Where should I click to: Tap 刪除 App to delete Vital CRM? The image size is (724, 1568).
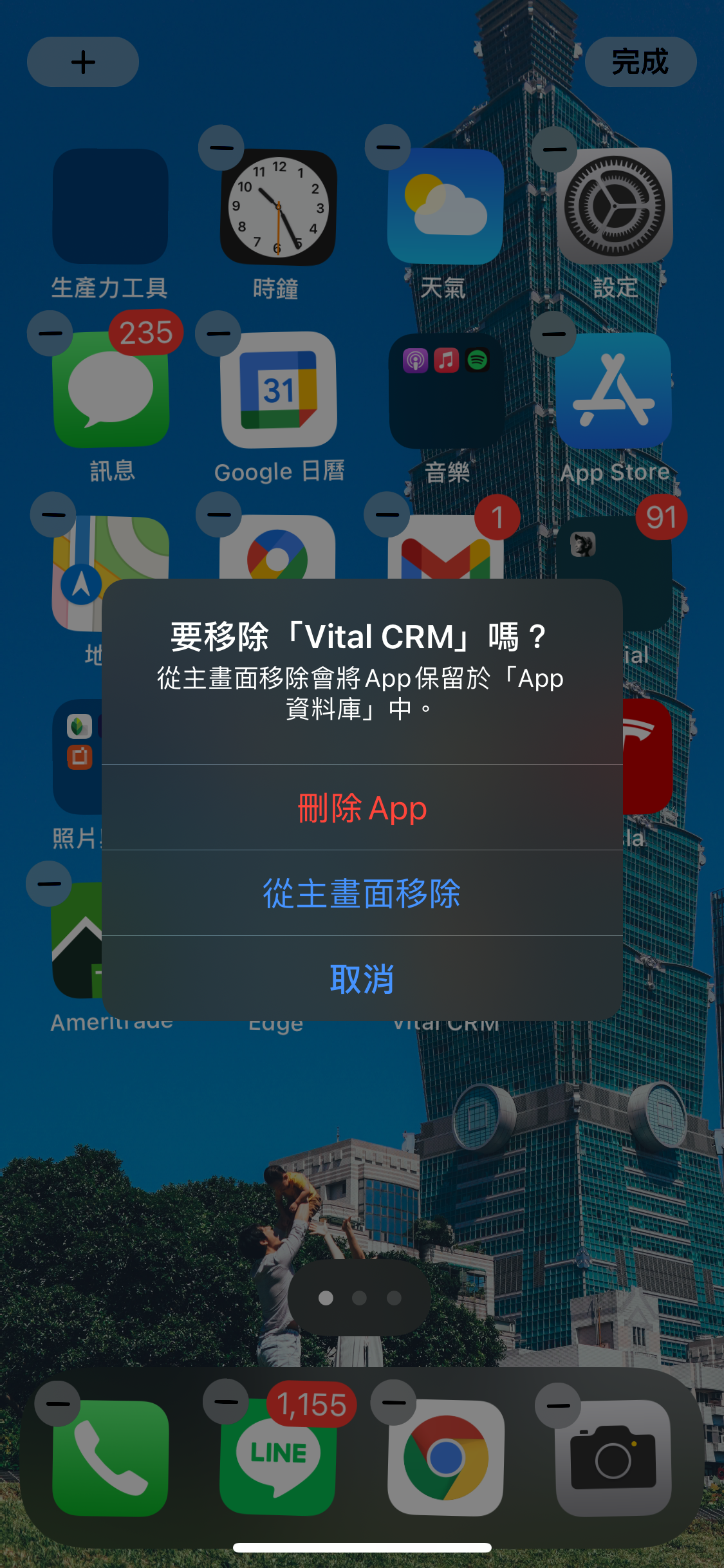click(x=362, y=808)
